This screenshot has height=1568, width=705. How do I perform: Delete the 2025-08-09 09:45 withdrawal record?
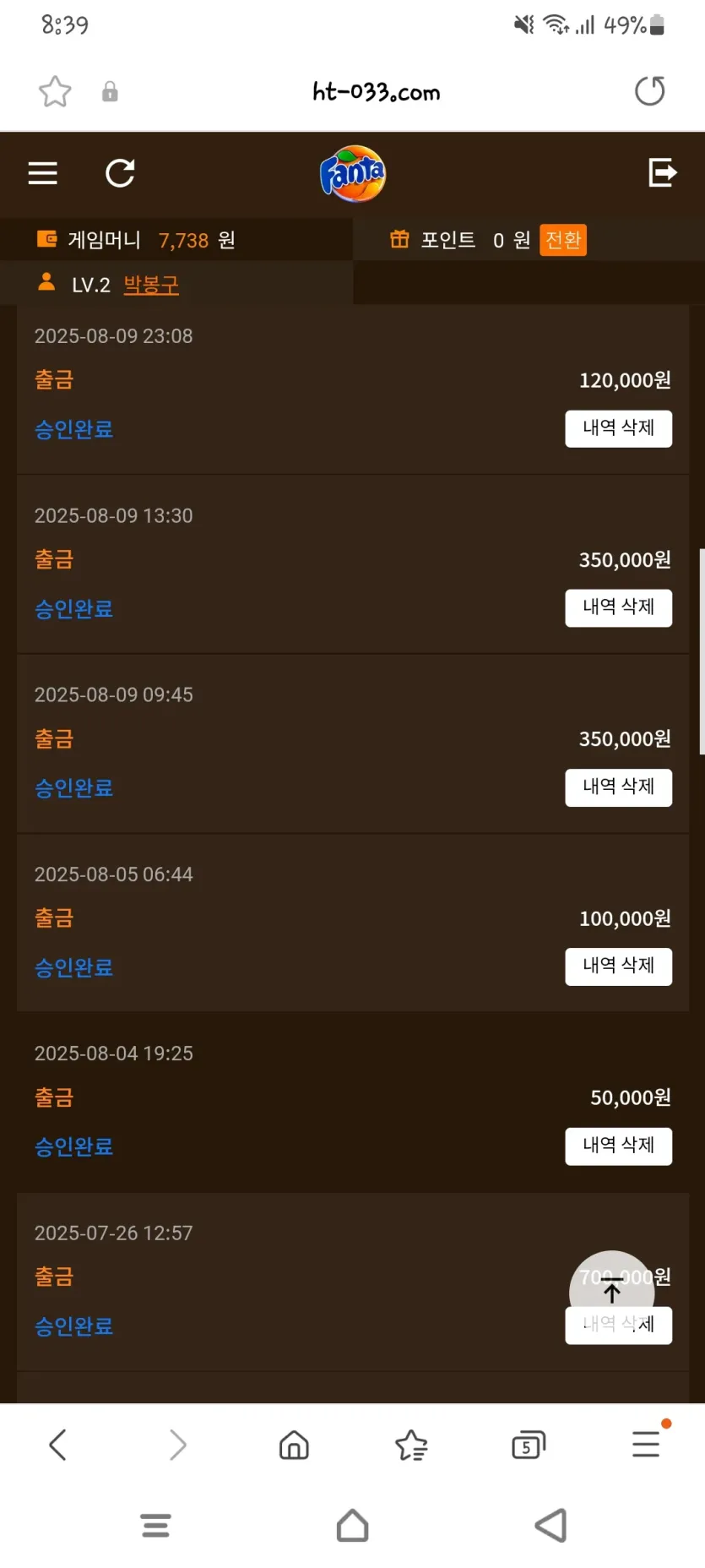tap(618, 787)
